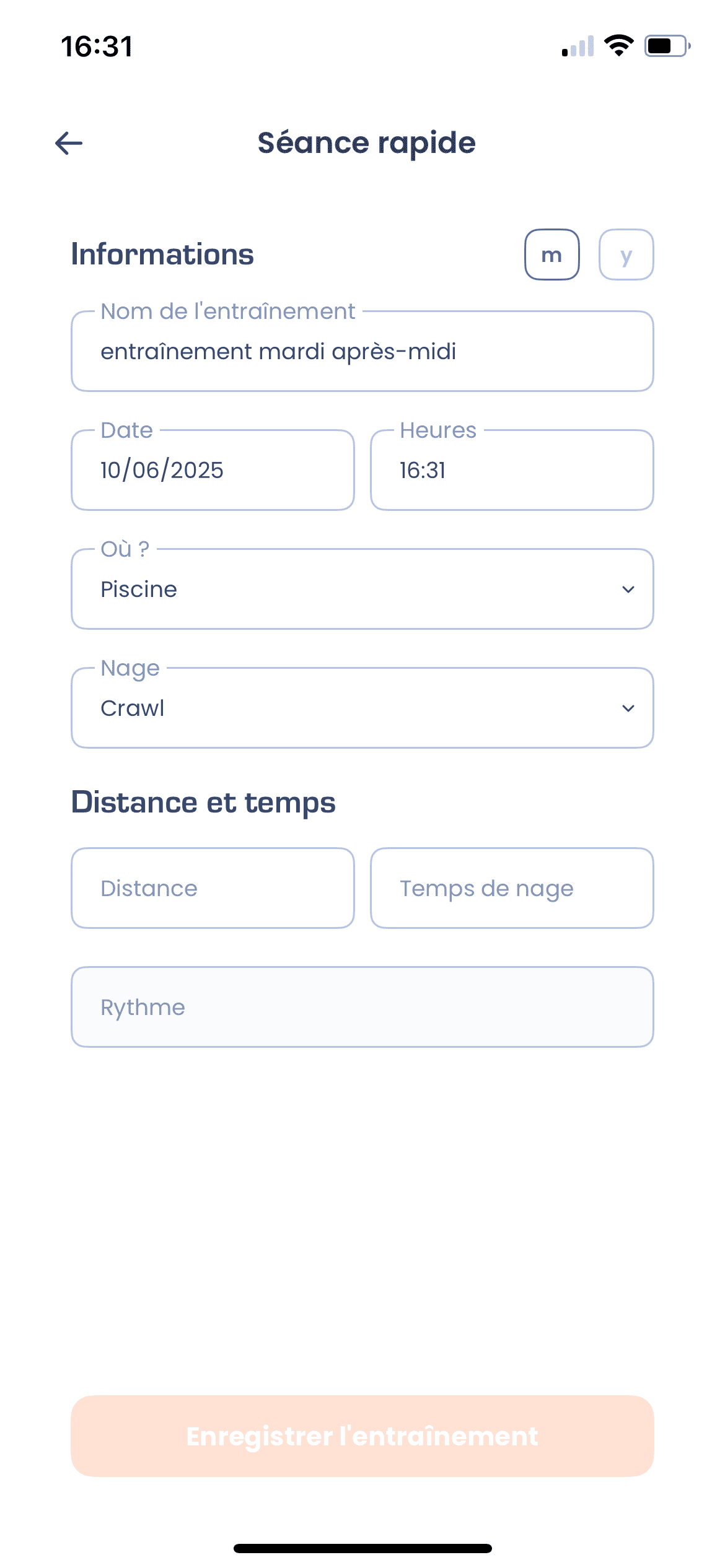Select meters unit 'm'
Image resolution: width=725 pixels, height=1568 pixels.
click(551, 255)
